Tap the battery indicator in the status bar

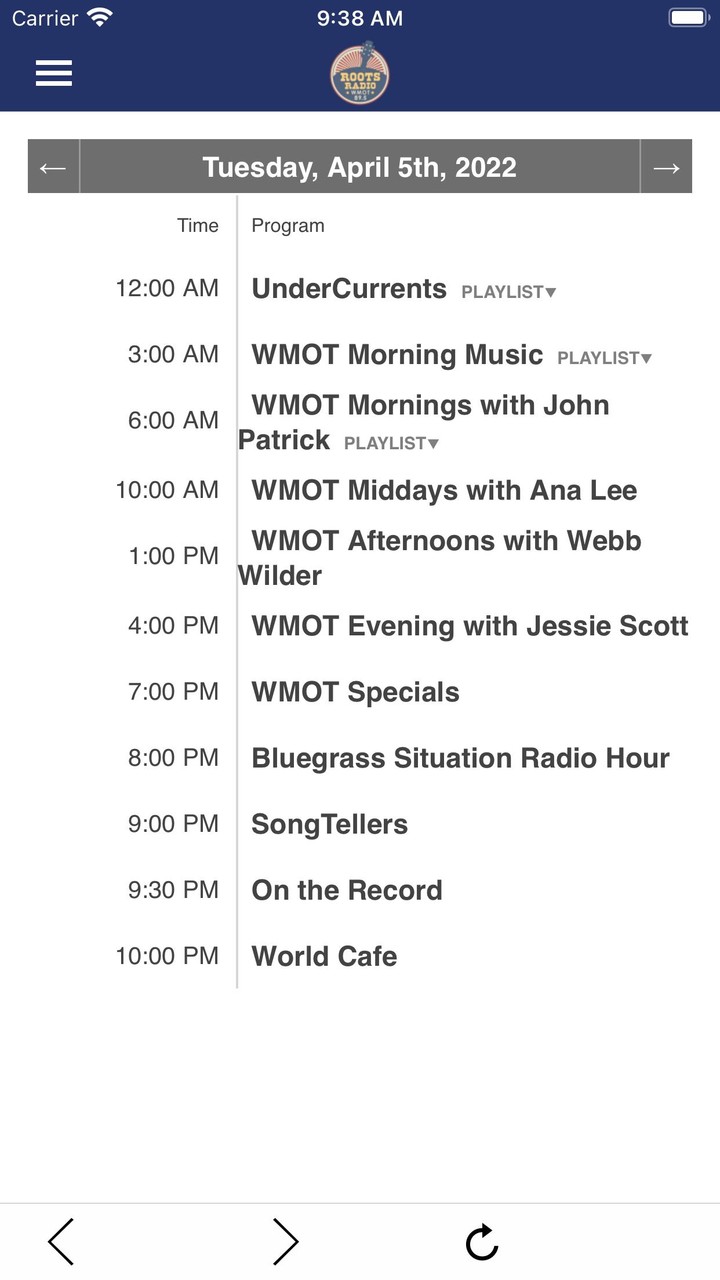[x=687, y=16]
